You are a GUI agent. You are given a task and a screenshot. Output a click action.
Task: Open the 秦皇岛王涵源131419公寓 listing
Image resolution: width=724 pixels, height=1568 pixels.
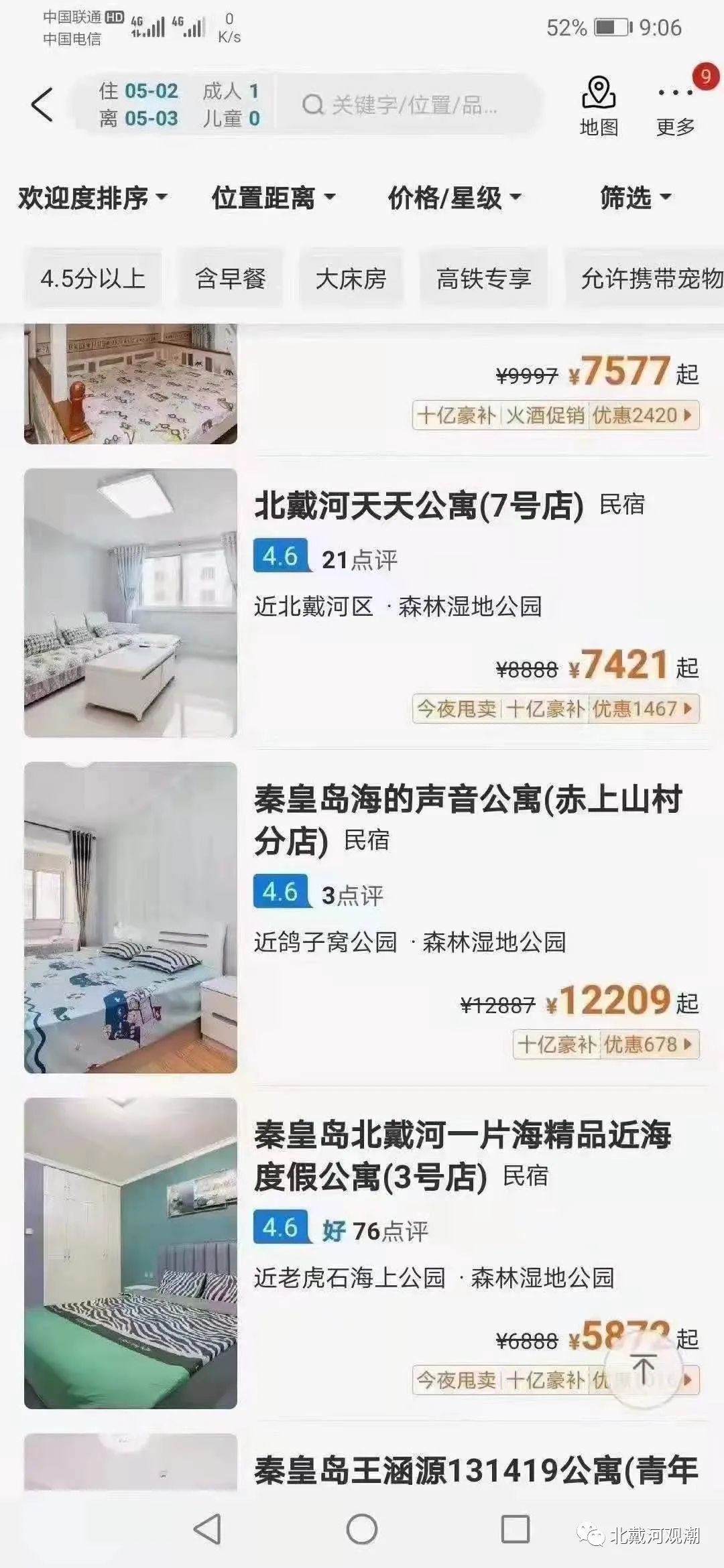[475, 1471]
